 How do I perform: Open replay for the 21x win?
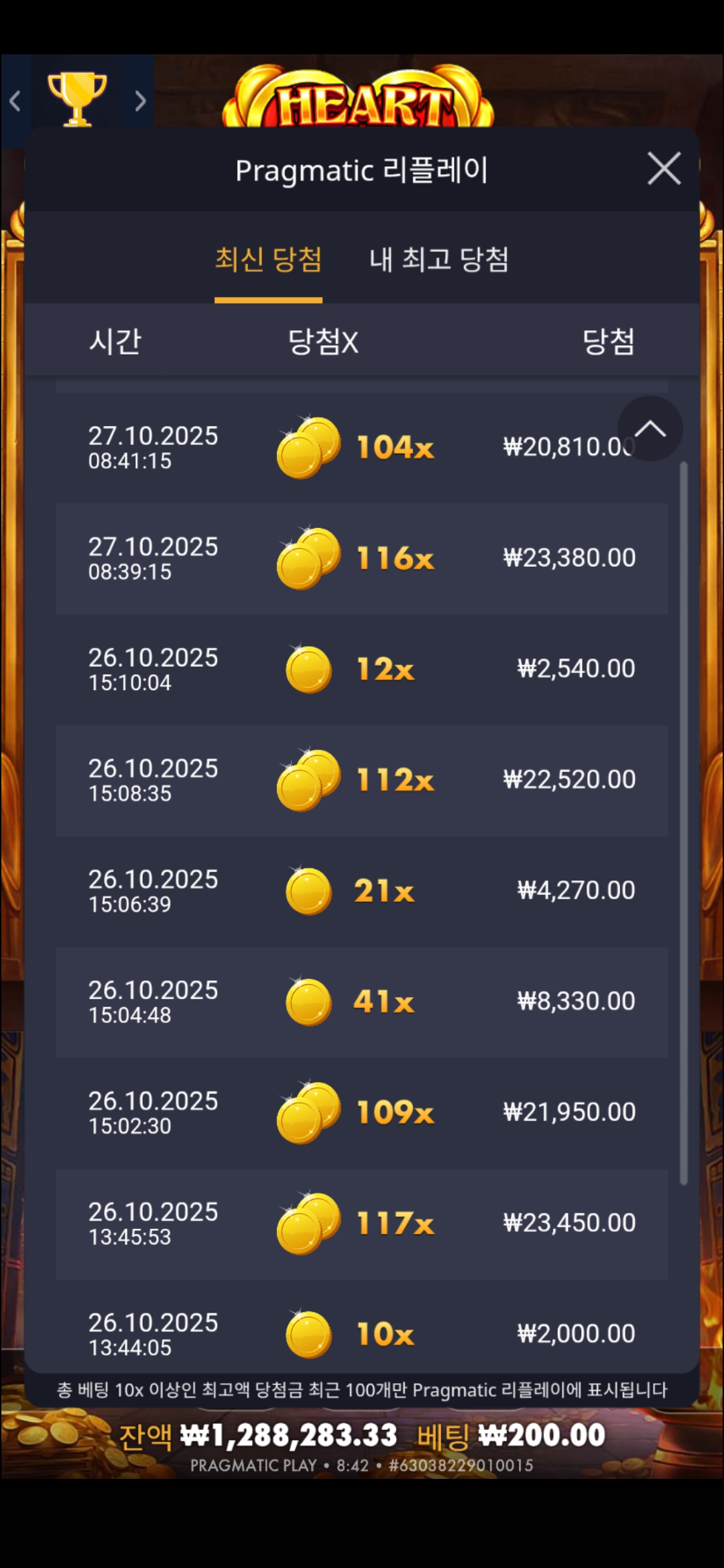[x=361, y=891]
